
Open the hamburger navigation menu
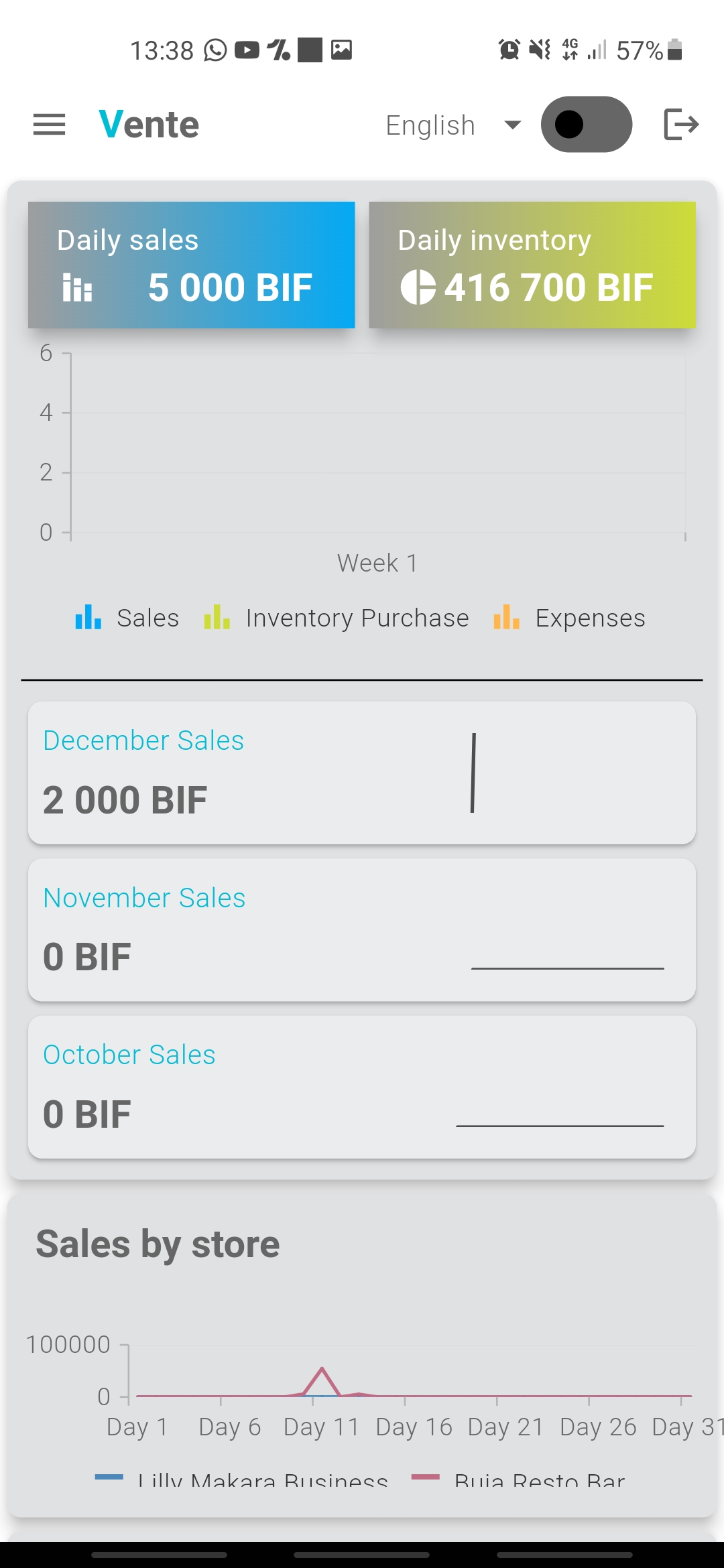pyautogui.click(x=48, y=124)
